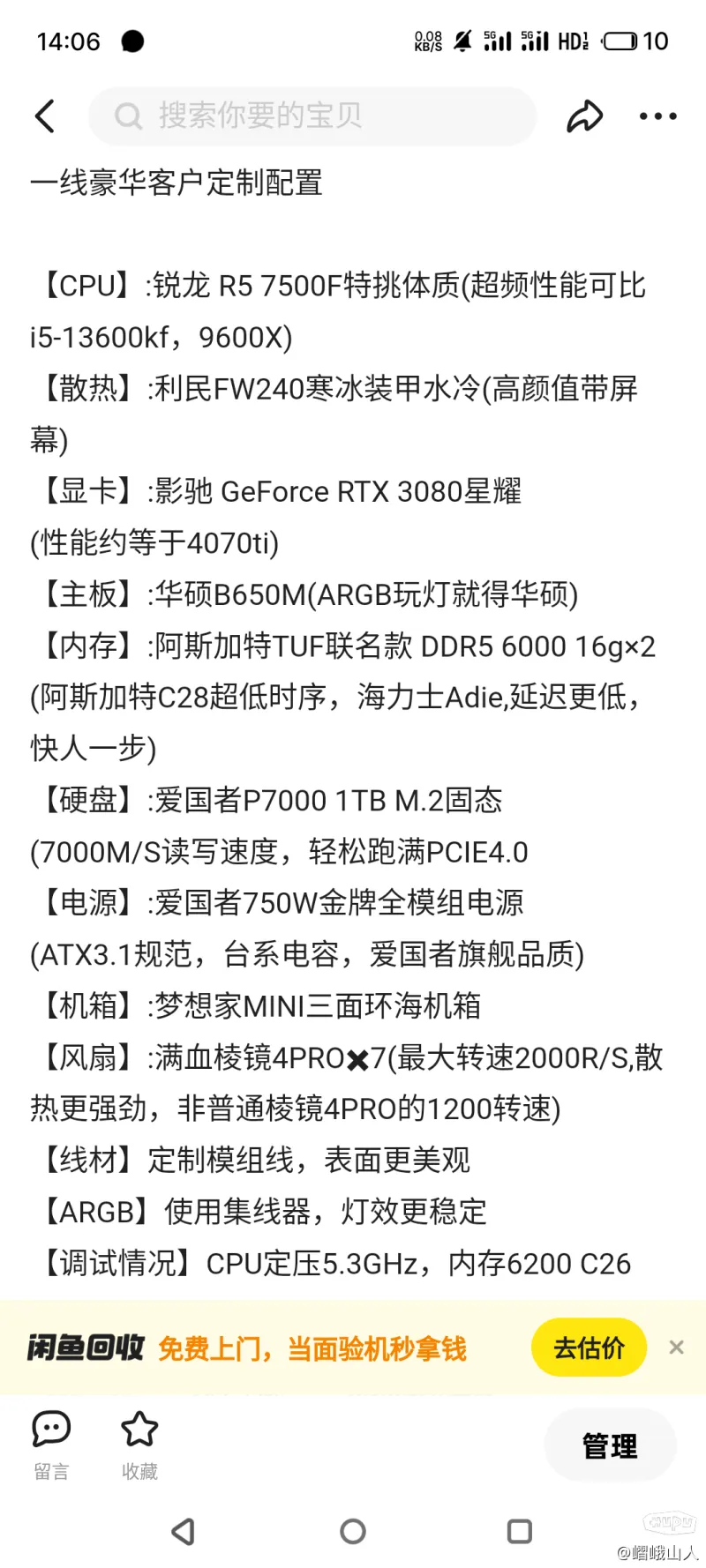Dismiss the 闲鱼回收 banner
Screen dimensions: 706x1568
pyautogui.click(x=676, y=1348)
